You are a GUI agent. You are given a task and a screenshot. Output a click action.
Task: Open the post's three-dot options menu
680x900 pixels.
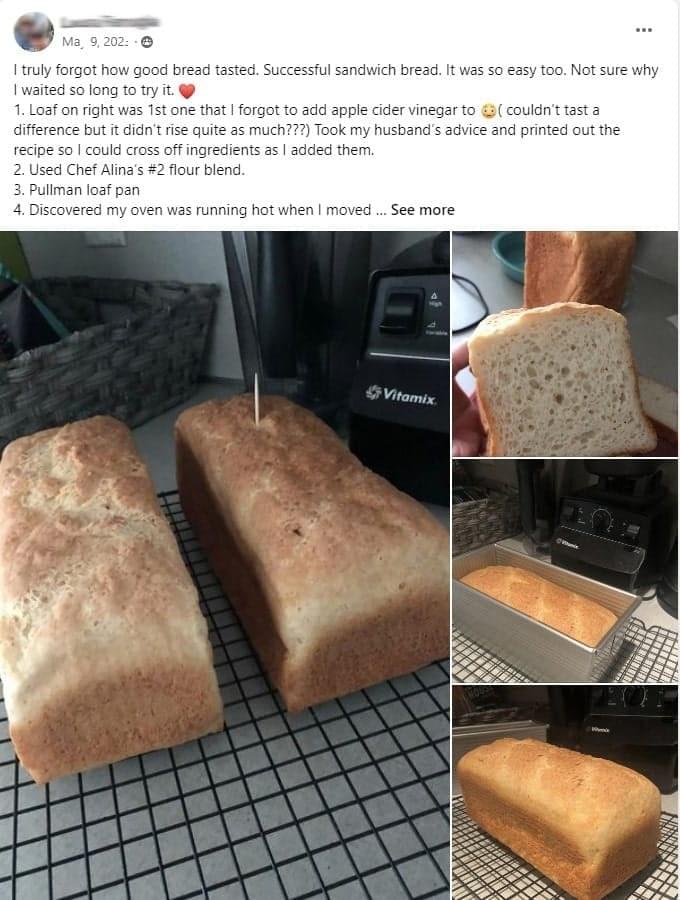[644, 30]
